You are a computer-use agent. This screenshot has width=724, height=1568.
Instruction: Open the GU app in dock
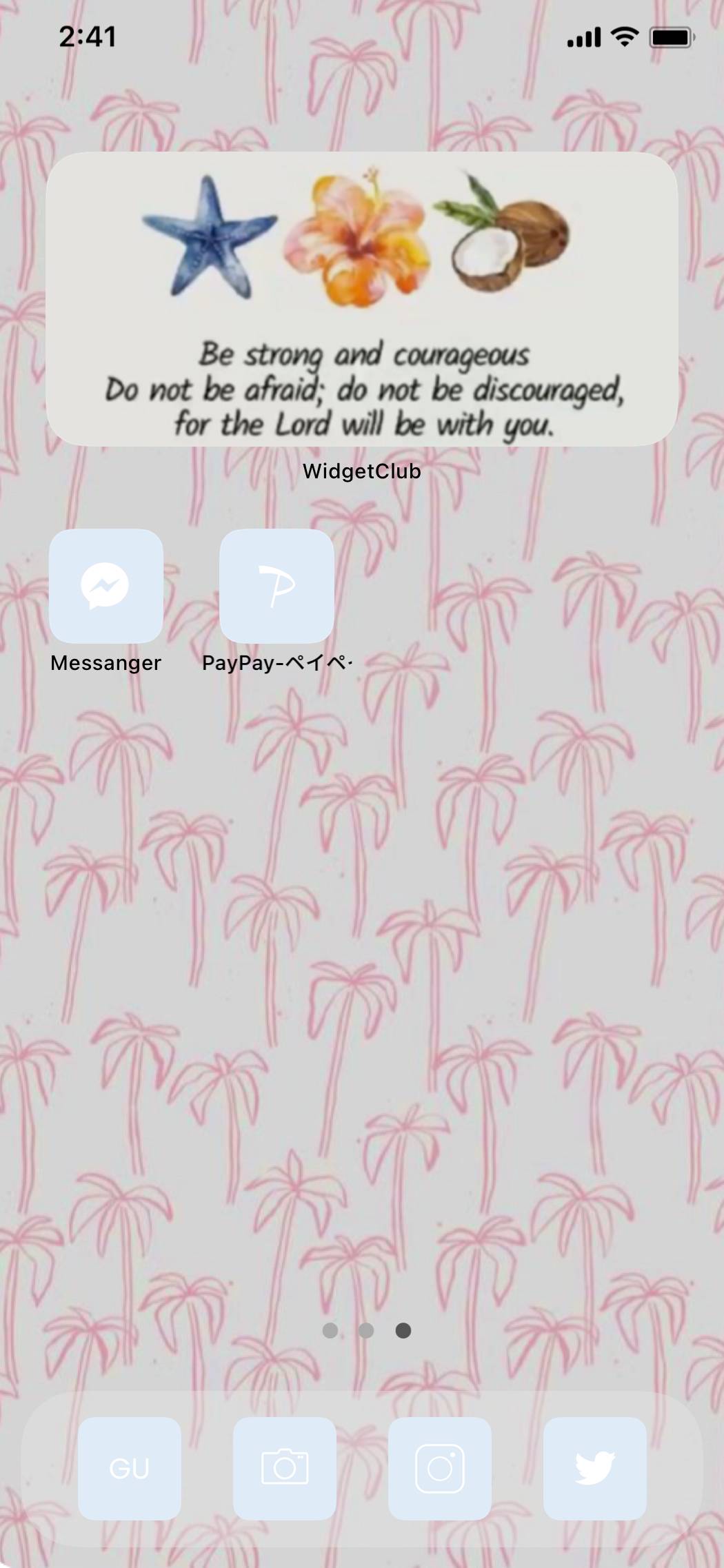(130, 1468)
